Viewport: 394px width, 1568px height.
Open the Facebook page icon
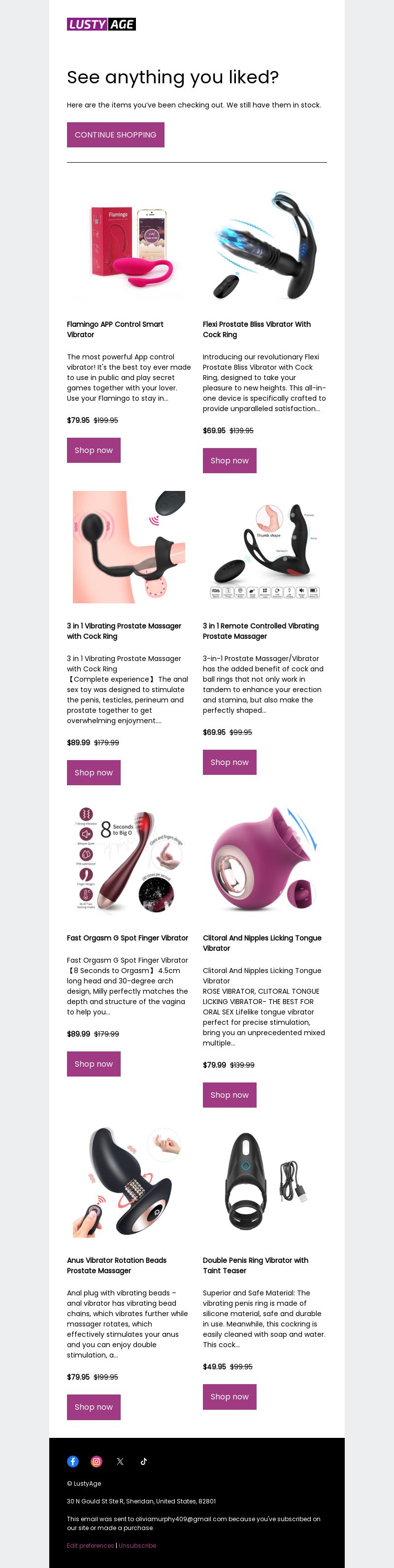tap(73, 1461)
